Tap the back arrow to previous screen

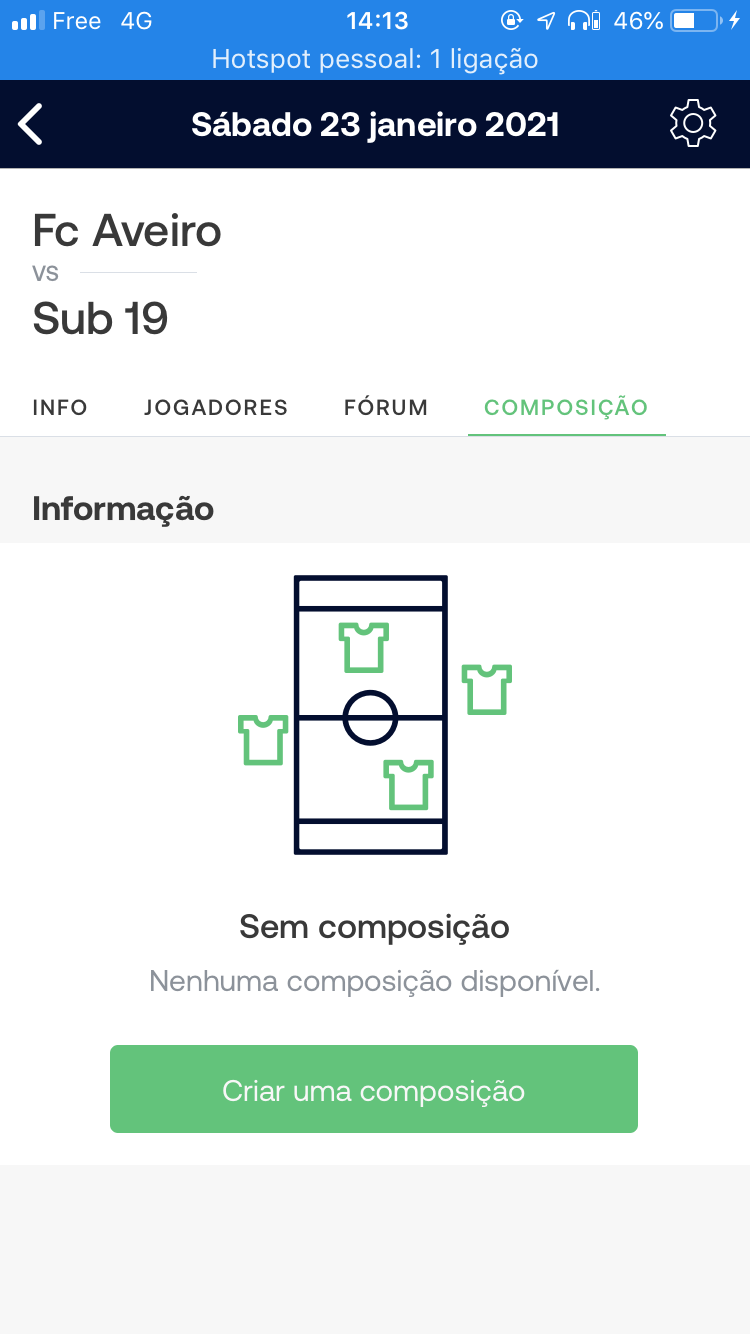(x=31, y=123)
